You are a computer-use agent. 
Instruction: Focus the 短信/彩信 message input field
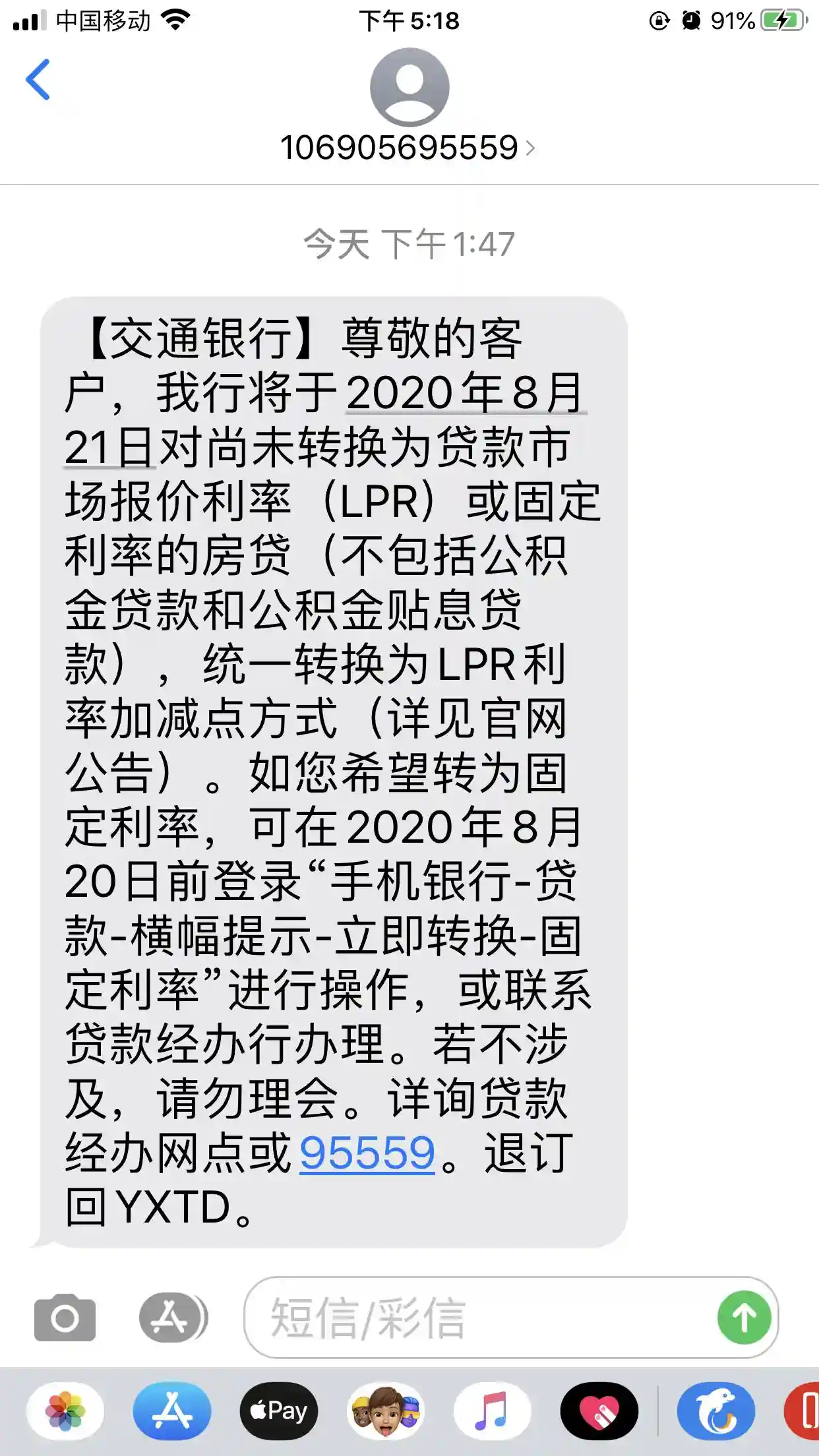[475, 1318]
